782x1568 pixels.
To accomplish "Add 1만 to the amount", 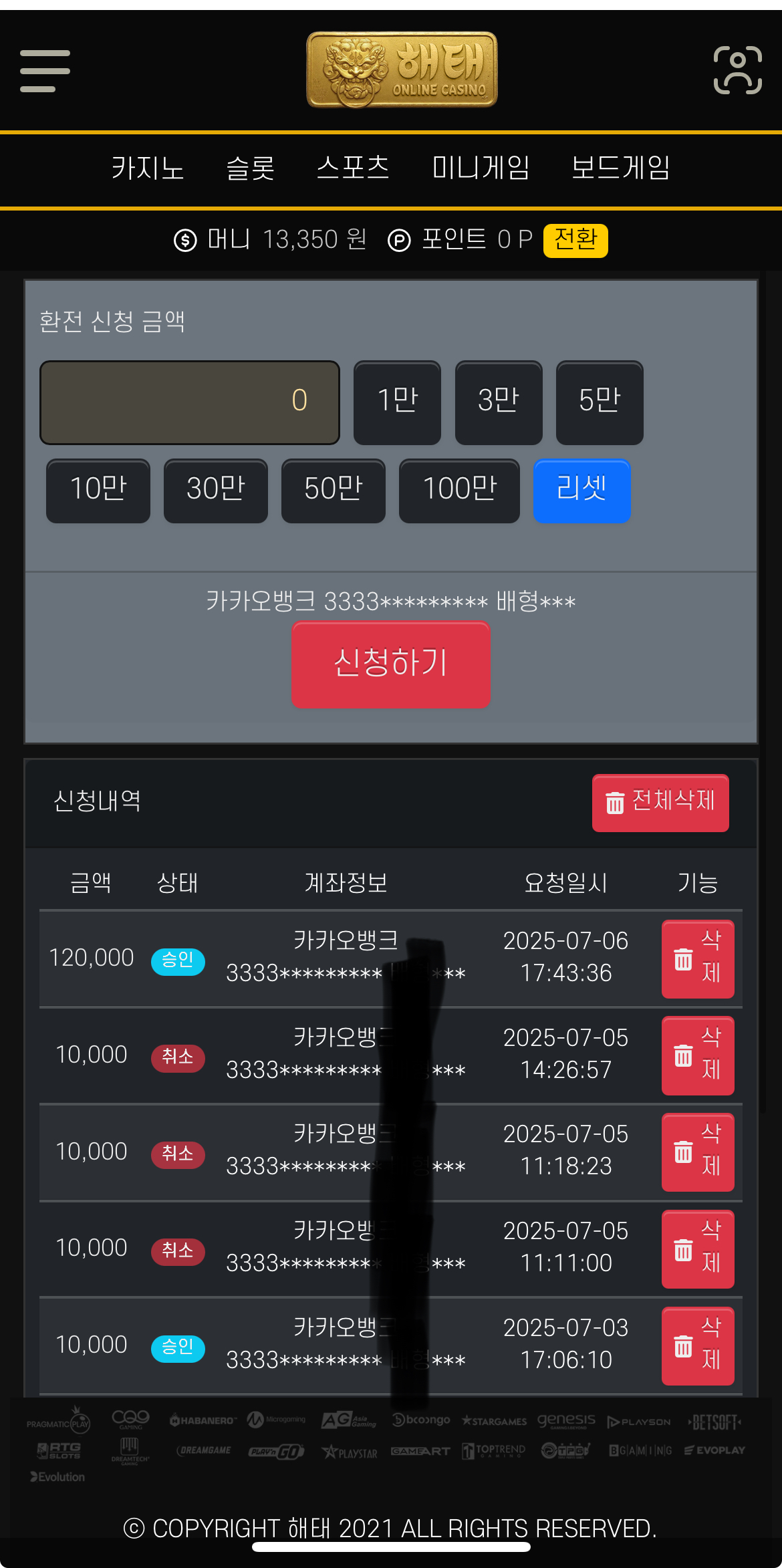I will click(x=397, y=402).
